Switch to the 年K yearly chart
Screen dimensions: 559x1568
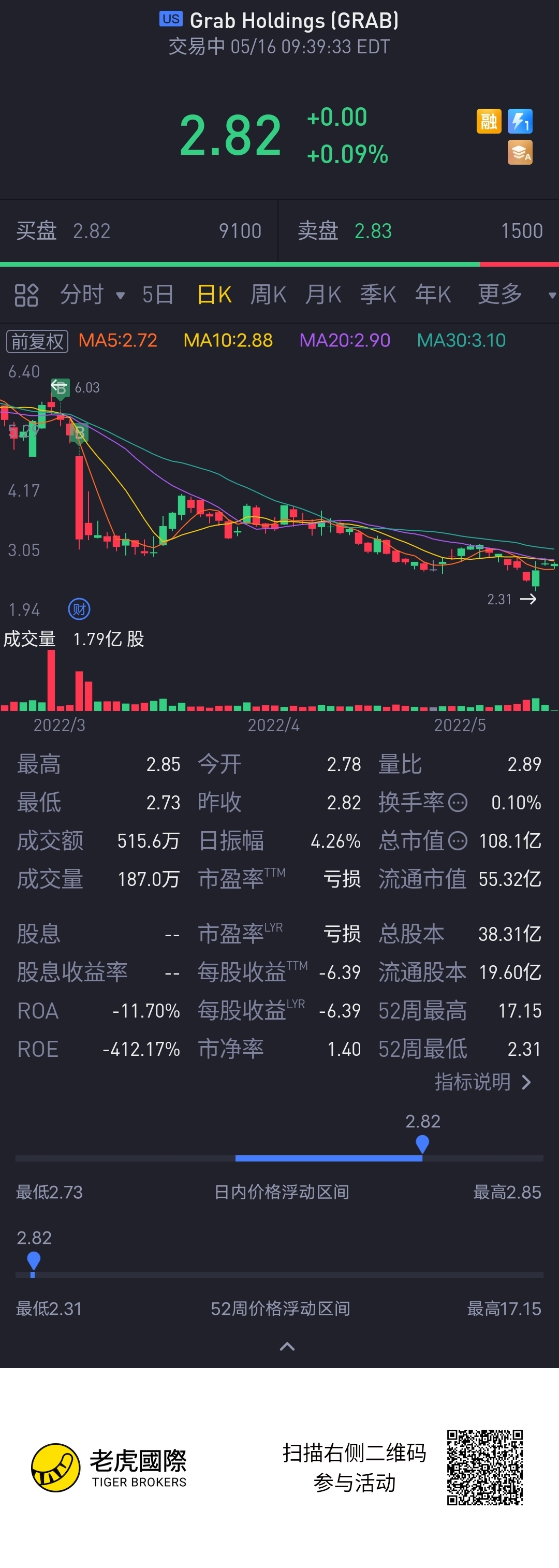click(433, 295)
